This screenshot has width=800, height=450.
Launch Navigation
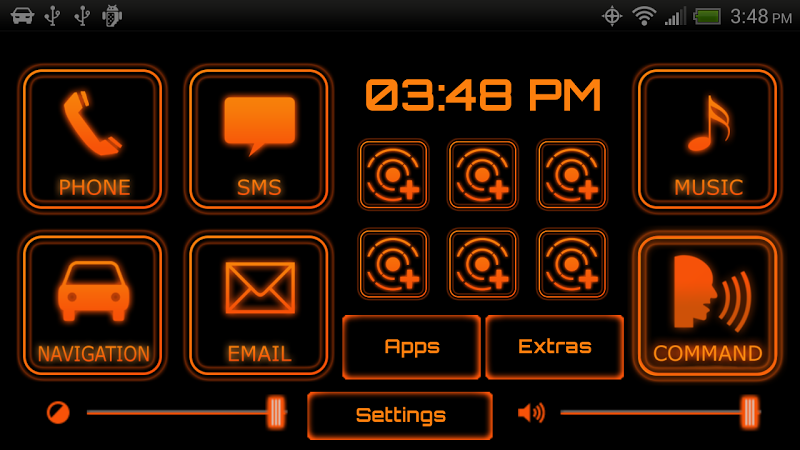[93, 305]
